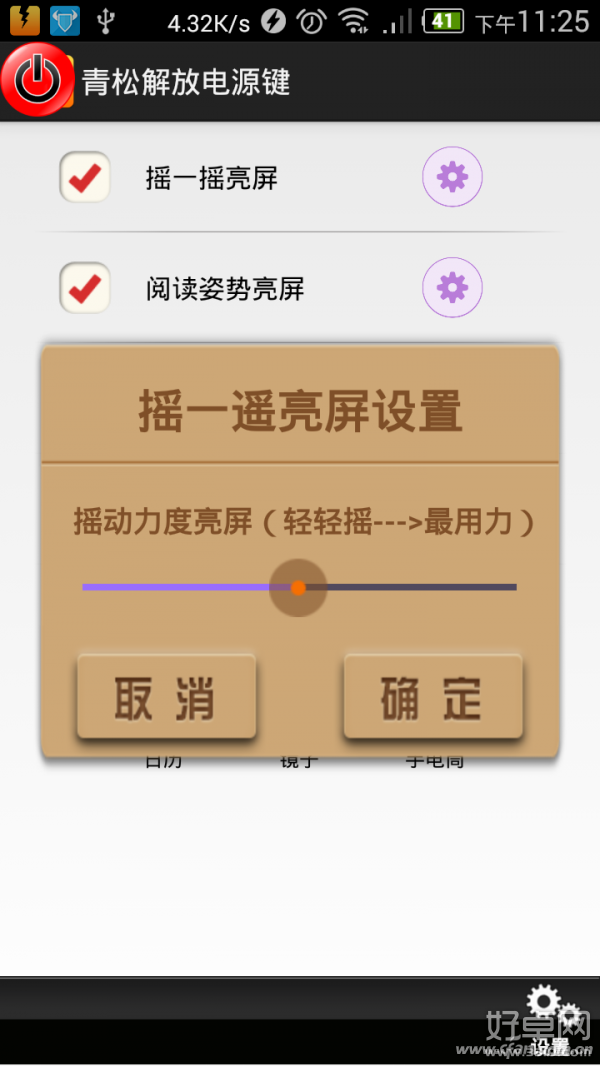Toggle the 阅读姿势亮屏 checkbox
The height and width of the screenshot is (1066, 600).
85,289
